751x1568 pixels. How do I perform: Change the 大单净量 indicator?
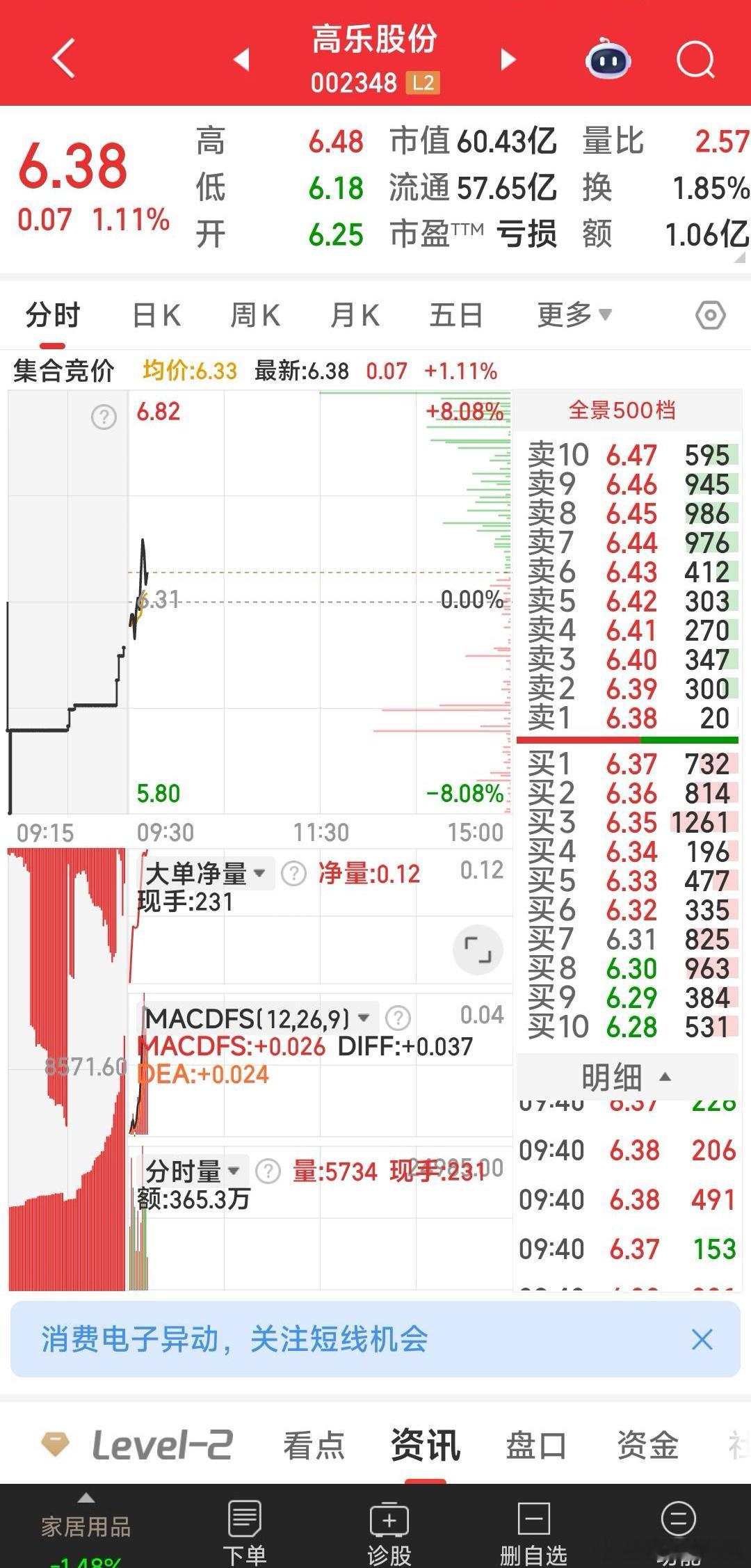205,874
